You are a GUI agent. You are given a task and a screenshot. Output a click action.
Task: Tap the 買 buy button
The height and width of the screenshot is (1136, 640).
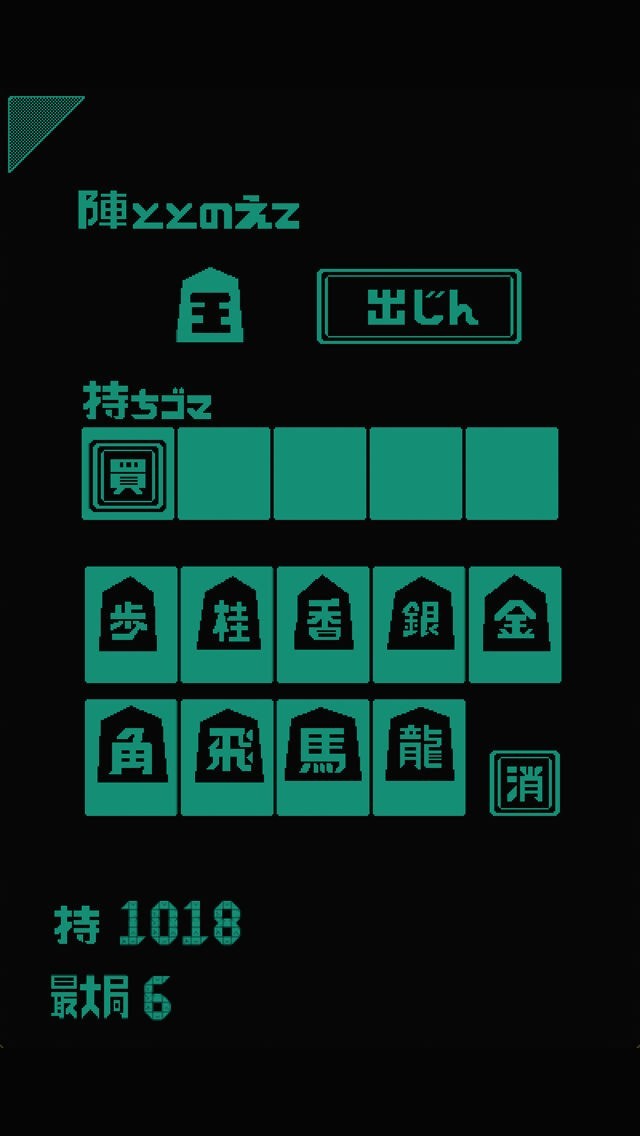(128, 474)
